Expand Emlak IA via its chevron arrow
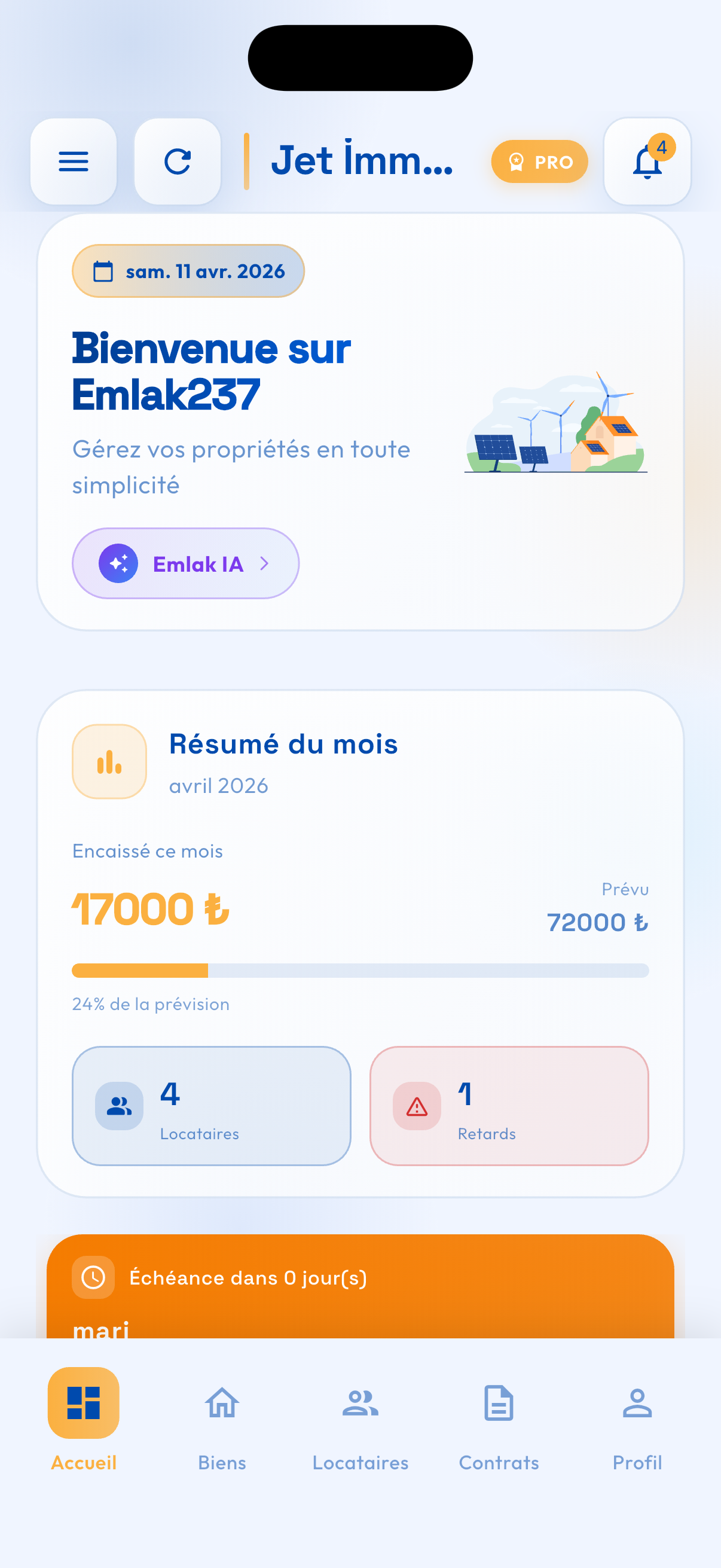Screen dimensions: 721x1568 (264, 564)
